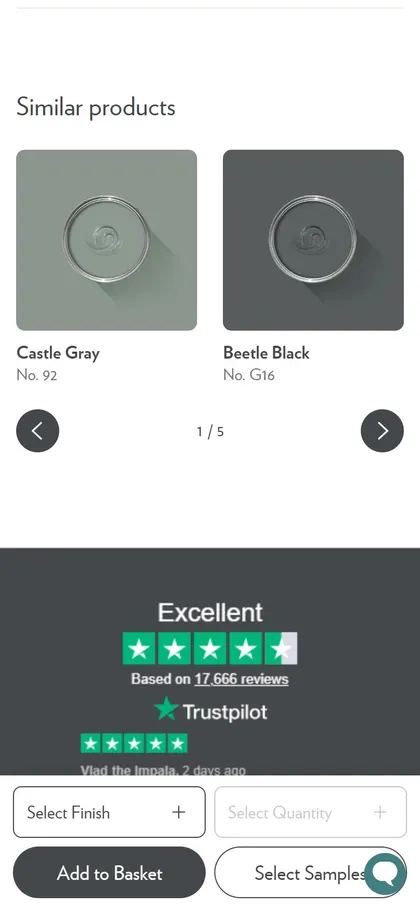Open the 17,666 reviews link

tap(241, 679)
